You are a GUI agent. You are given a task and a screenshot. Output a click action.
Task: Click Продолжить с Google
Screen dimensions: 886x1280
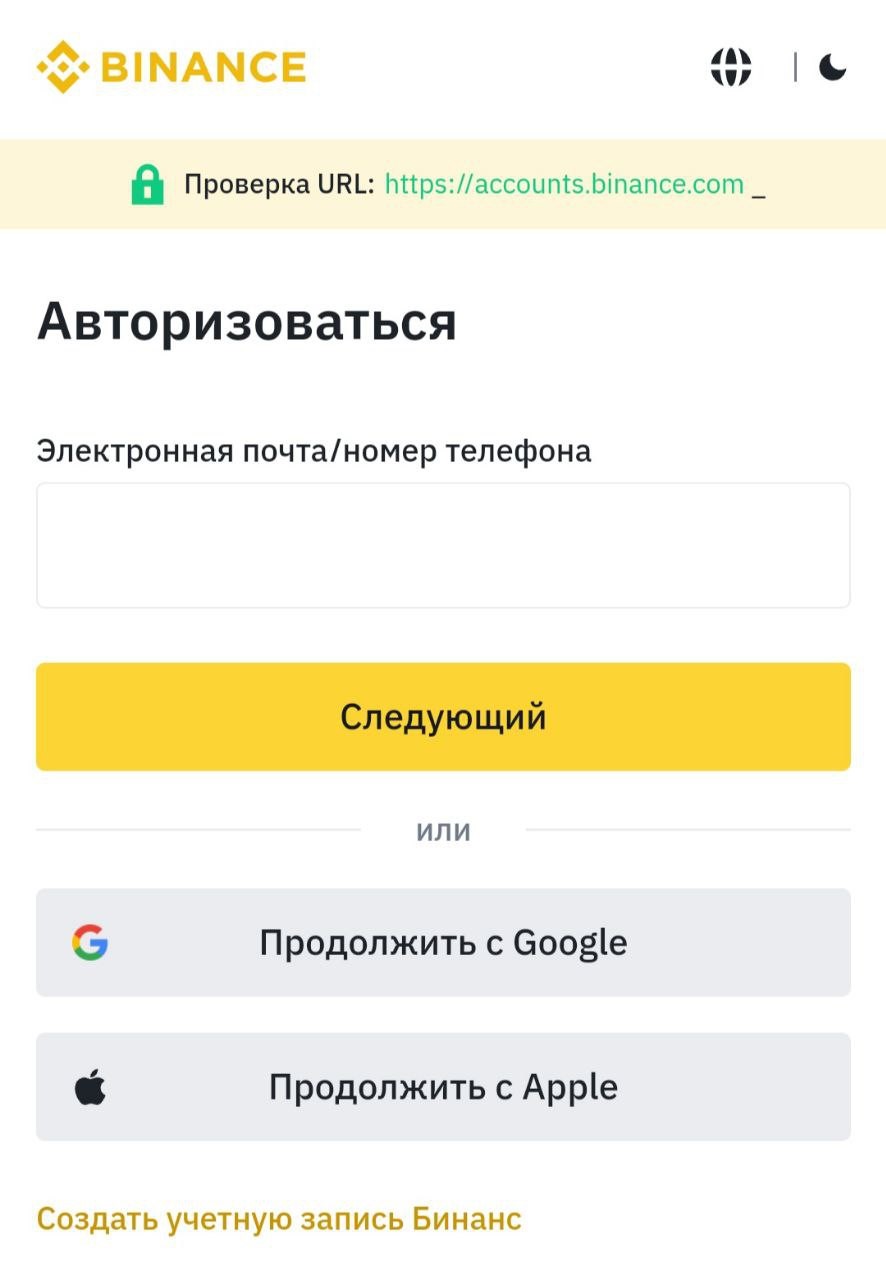(x=443, y=941)
